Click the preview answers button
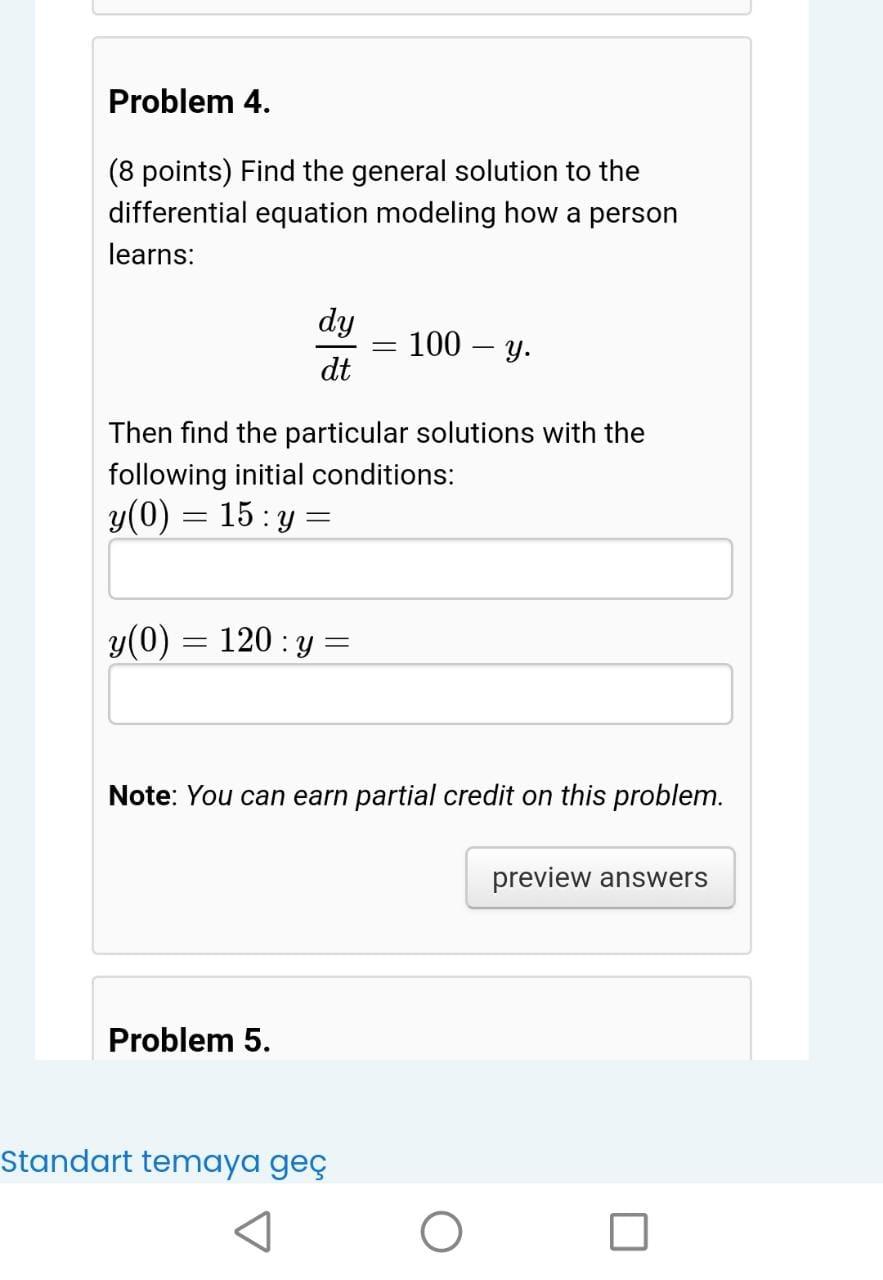This screenshot has width=883, height=1280. [599, 877]
